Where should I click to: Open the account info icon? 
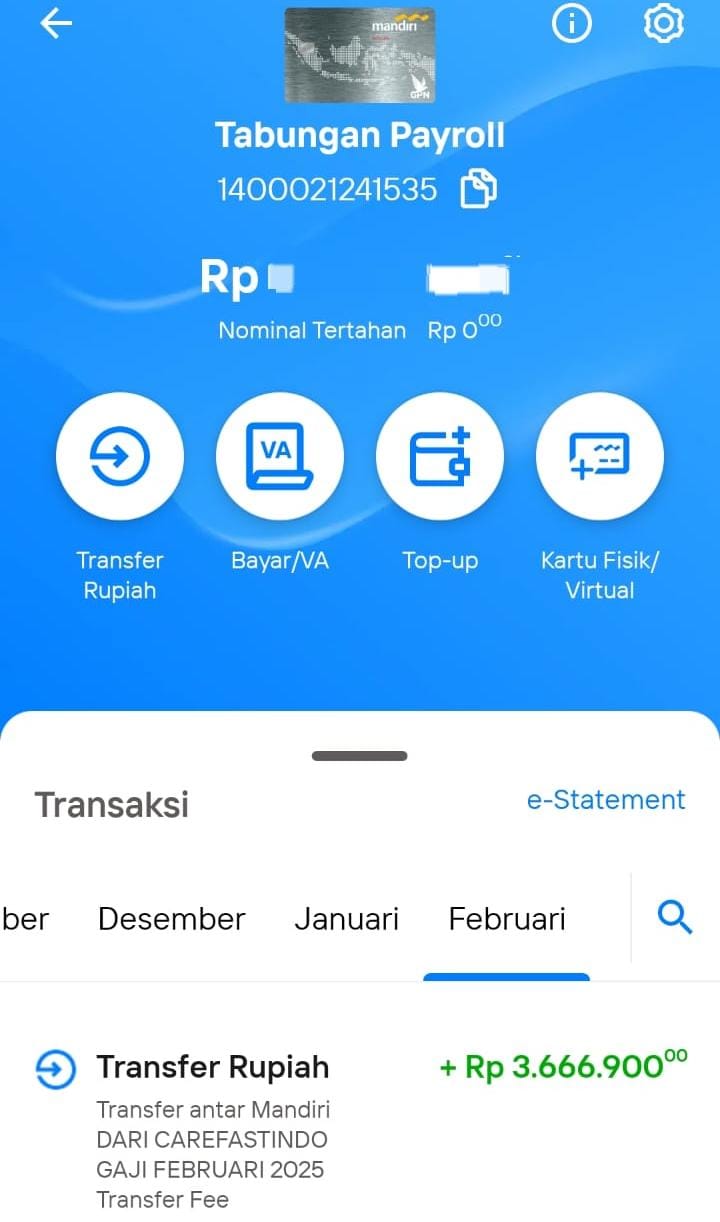tap(572, 24)
